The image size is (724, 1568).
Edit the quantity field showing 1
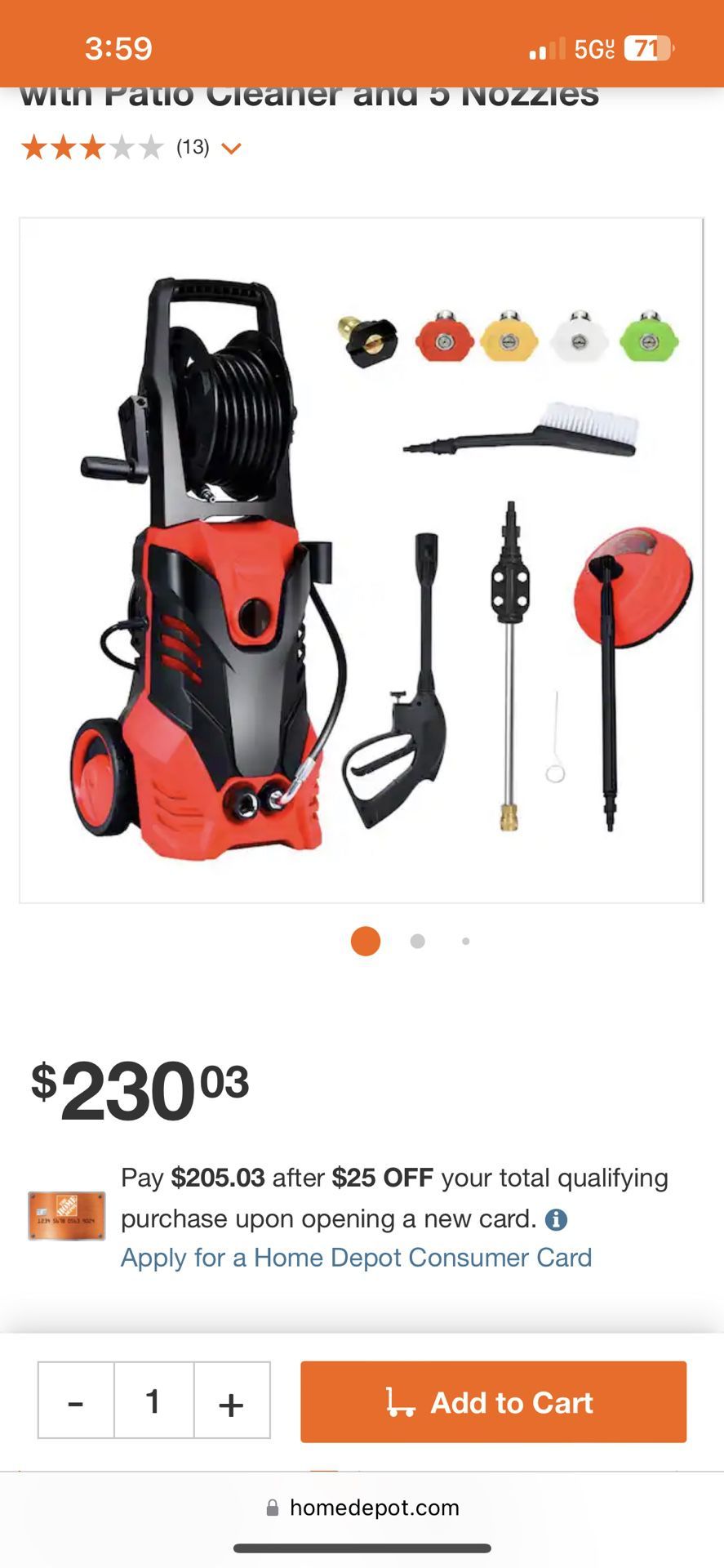pyautogui.click(x=153, y=1401)
